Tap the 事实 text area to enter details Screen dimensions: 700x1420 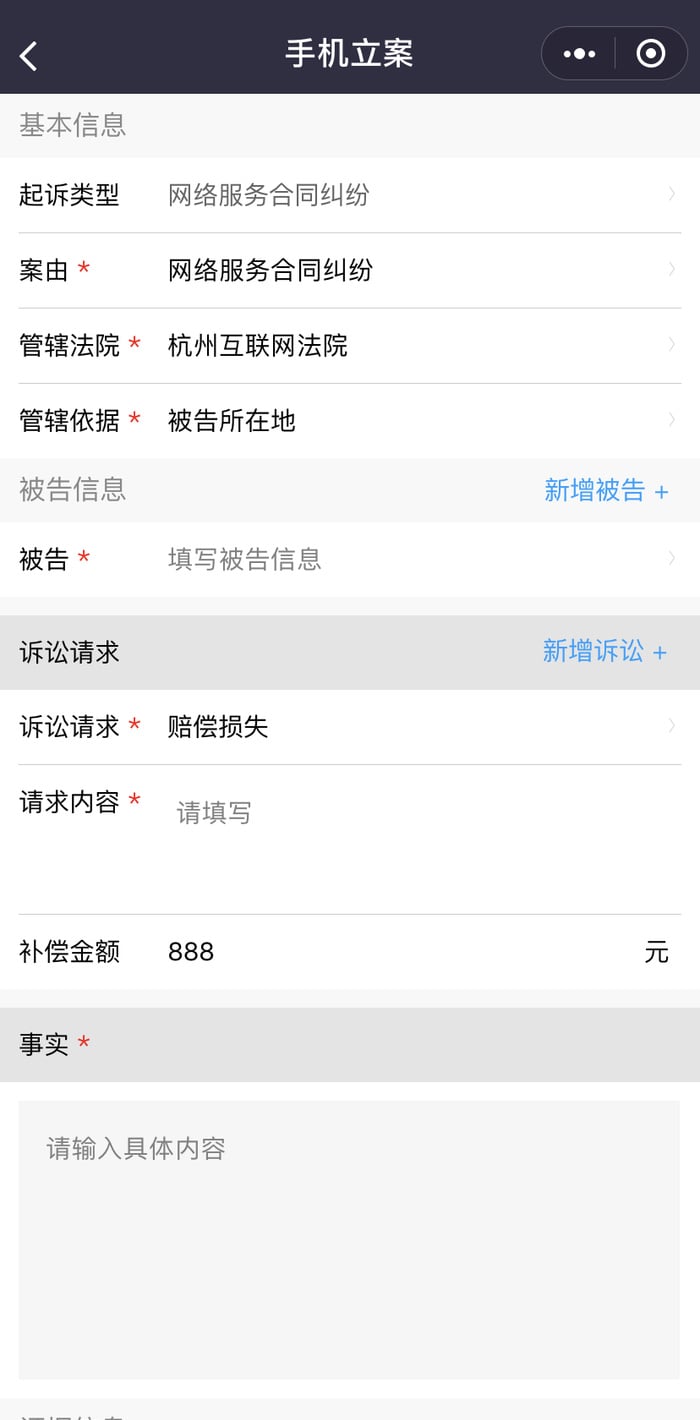pos(349,1240)
